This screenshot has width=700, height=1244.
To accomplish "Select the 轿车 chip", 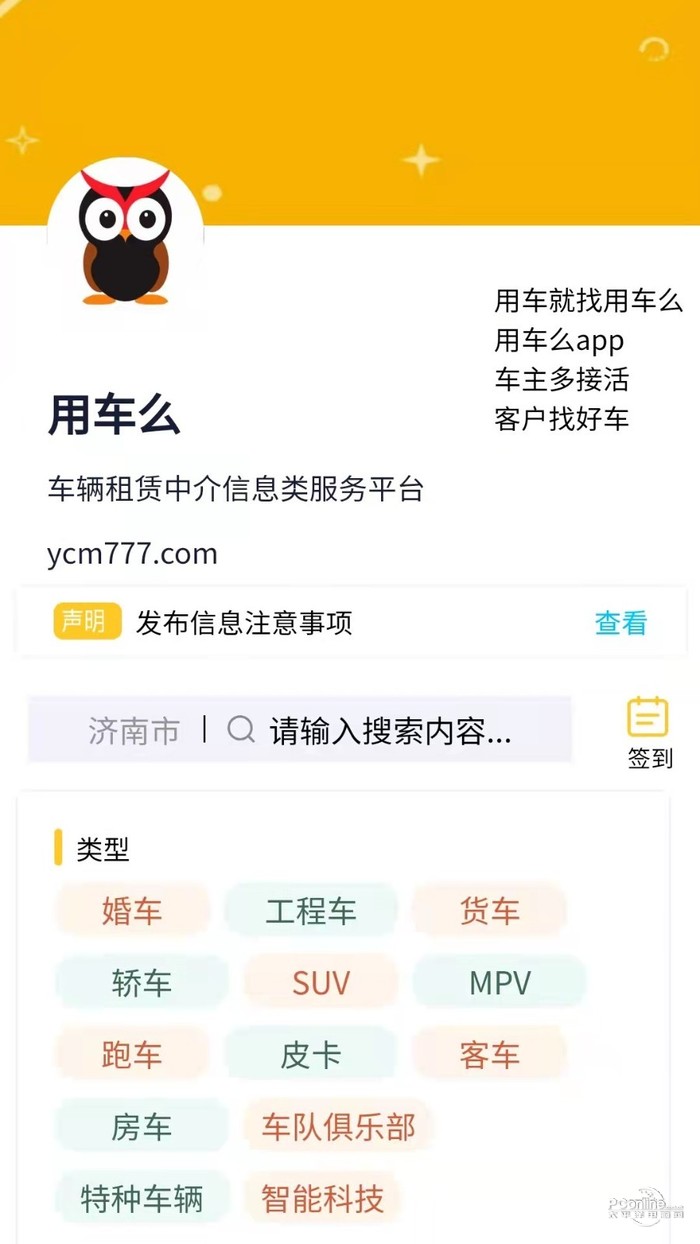I will tap(141, 983).
